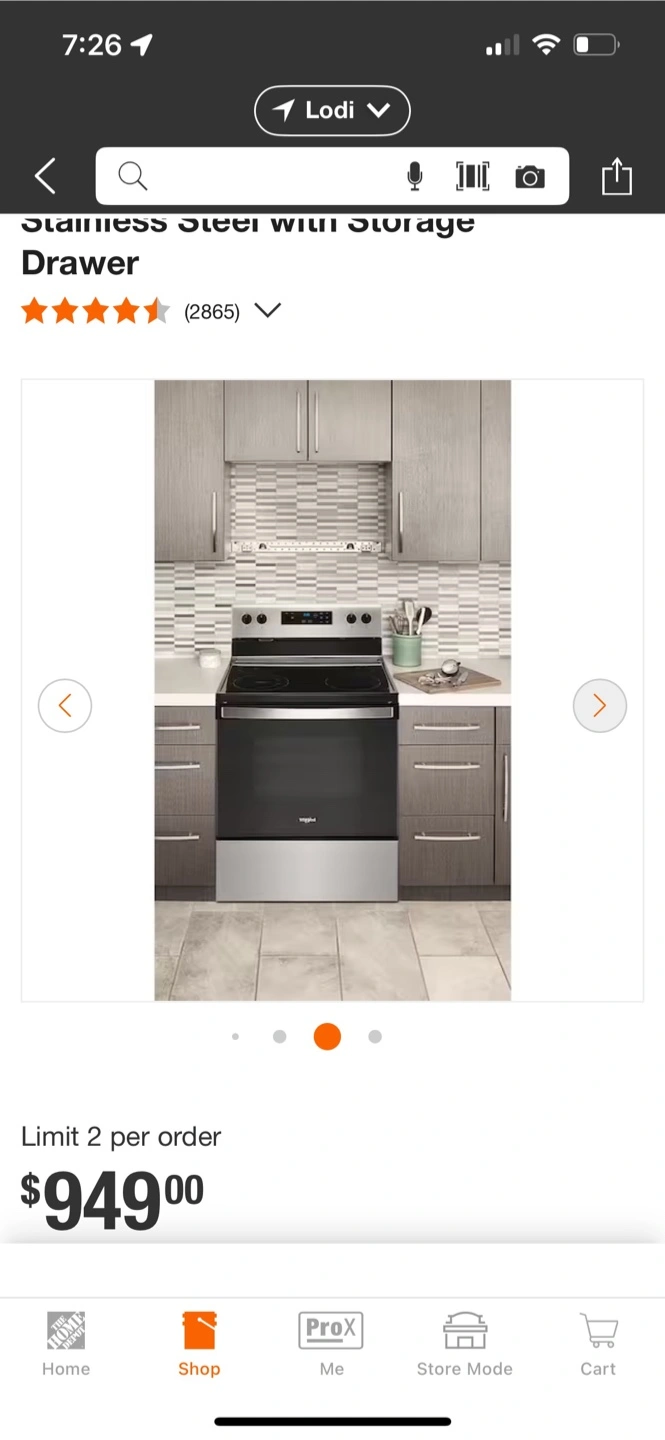Switch to Store Mode
Viewport: 665px width, 1440px height.
[465, 1344]
